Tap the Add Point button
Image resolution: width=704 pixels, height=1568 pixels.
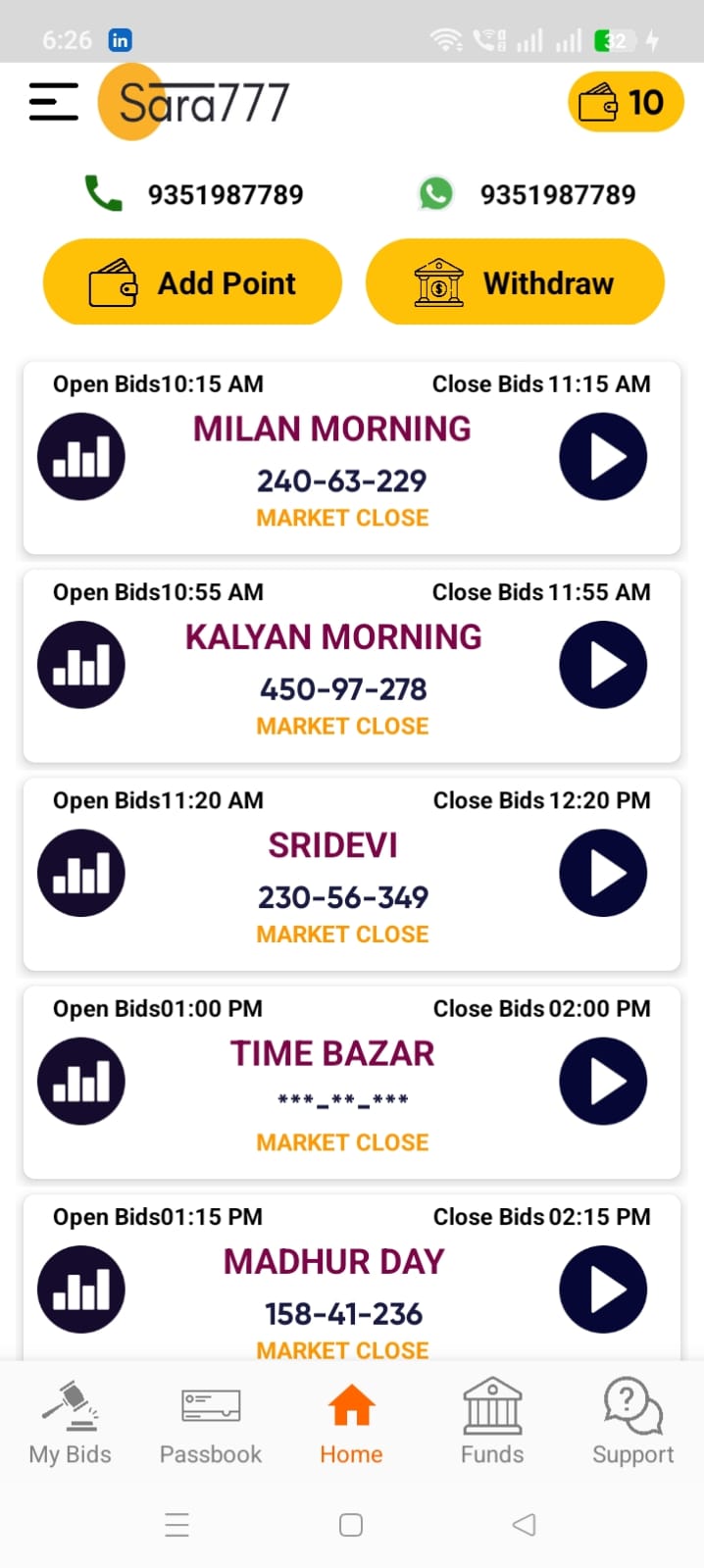tap(192, 283)
